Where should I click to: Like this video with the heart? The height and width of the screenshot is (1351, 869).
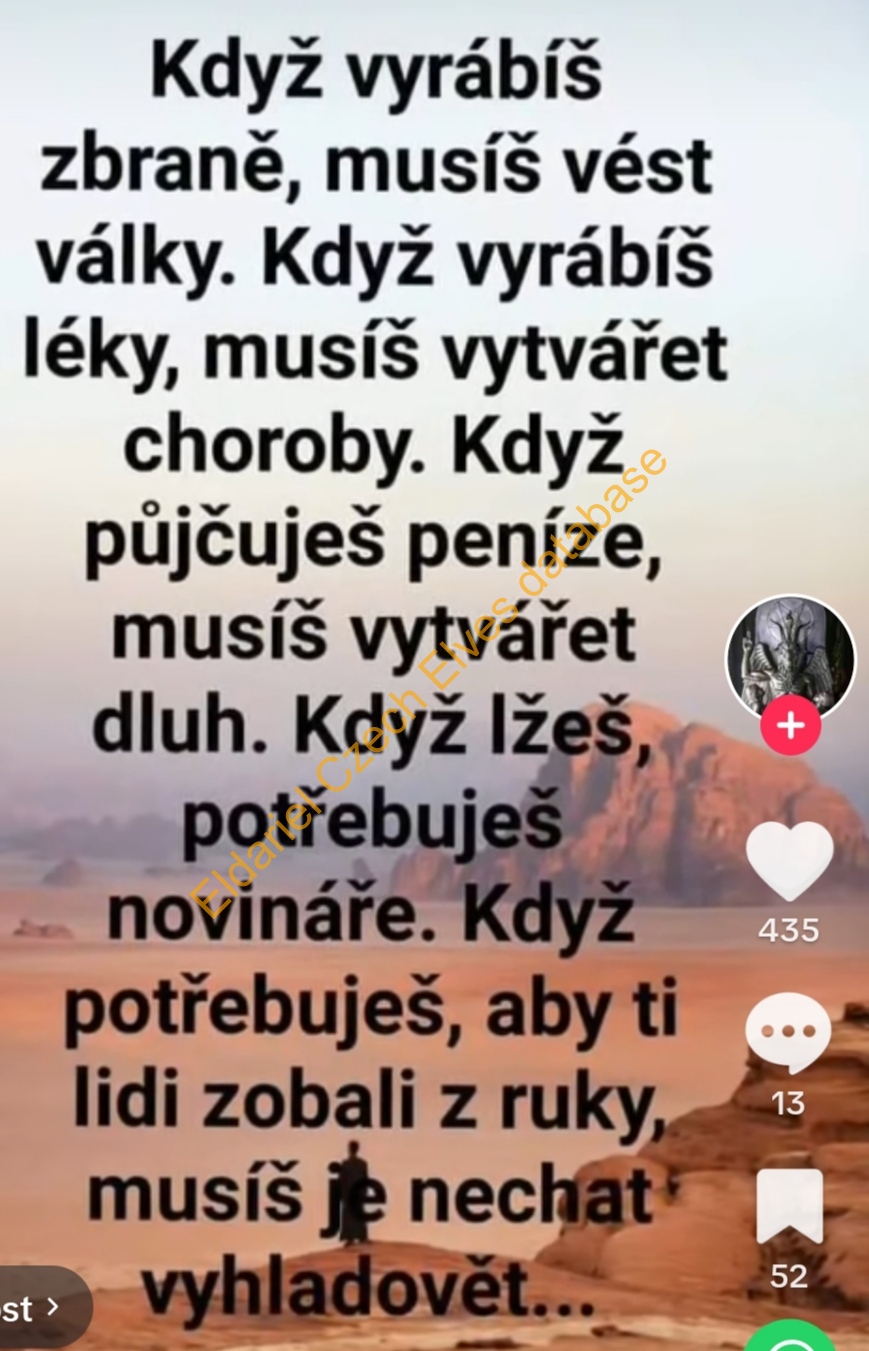click(789, 862)
